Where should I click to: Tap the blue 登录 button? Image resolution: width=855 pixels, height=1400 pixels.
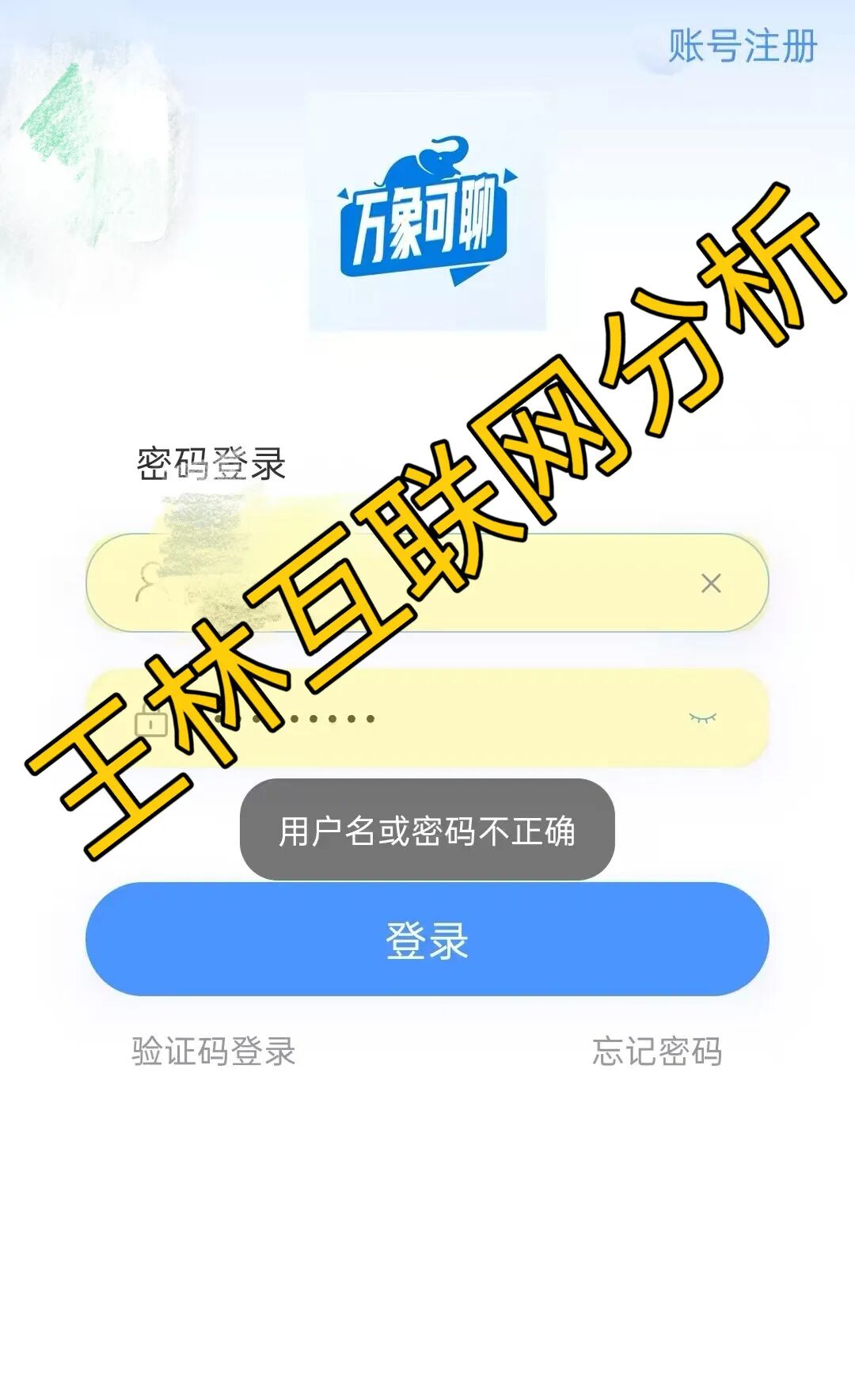pos(427,939)
